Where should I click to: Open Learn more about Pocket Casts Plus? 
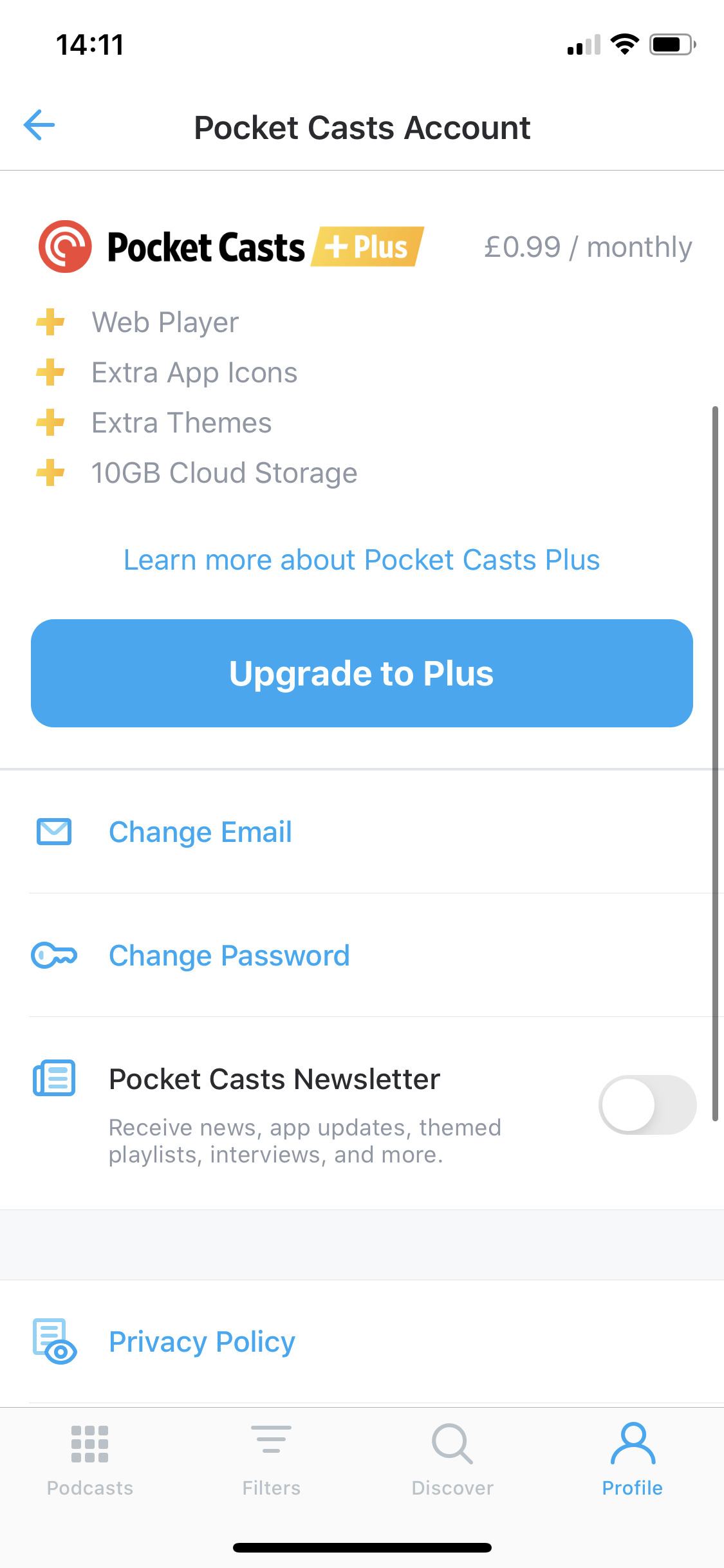(x=362, y=560)
